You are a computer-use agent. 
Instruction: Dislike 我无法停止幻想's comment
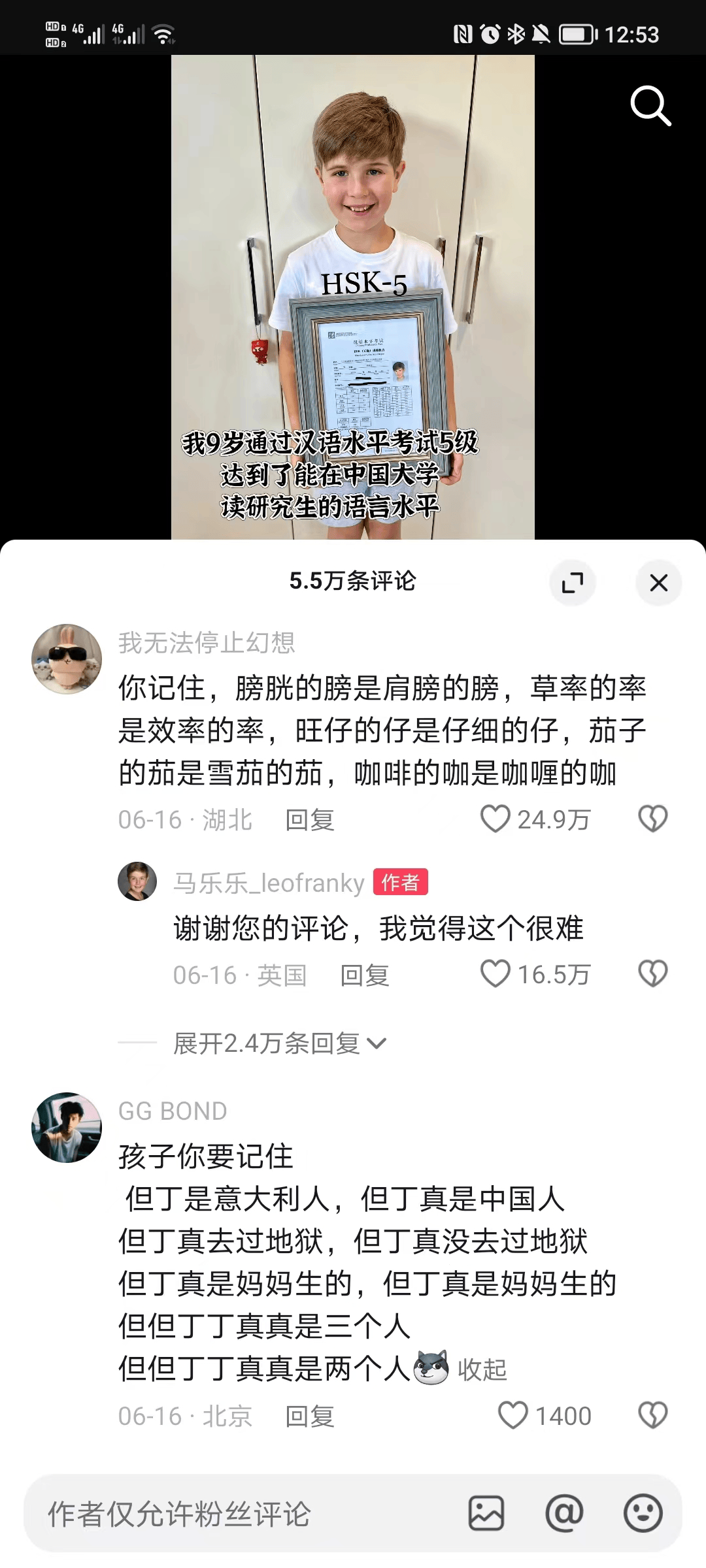pyautogui.click(x=652, y=819)
